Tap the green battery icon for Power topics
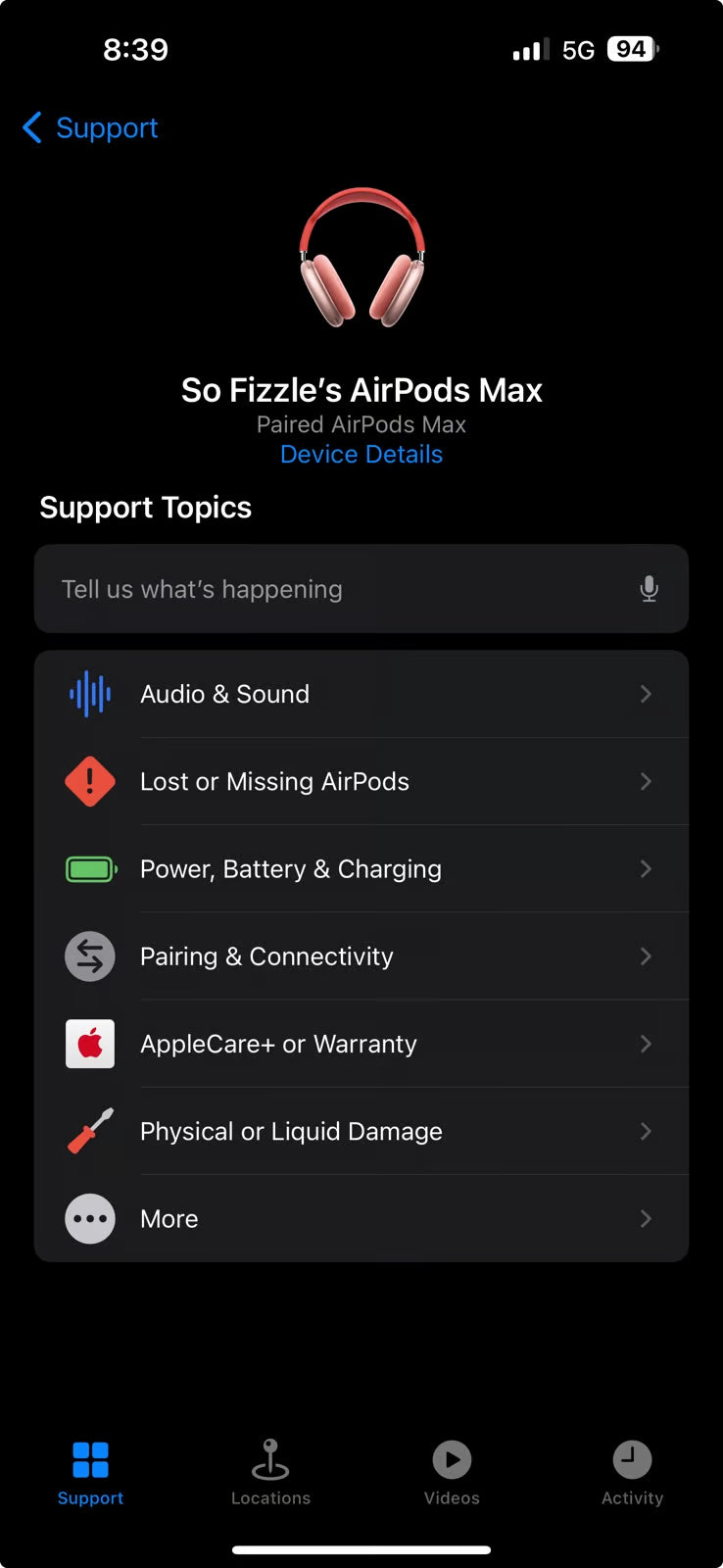The image size is (723, 1568). [90, 869]
